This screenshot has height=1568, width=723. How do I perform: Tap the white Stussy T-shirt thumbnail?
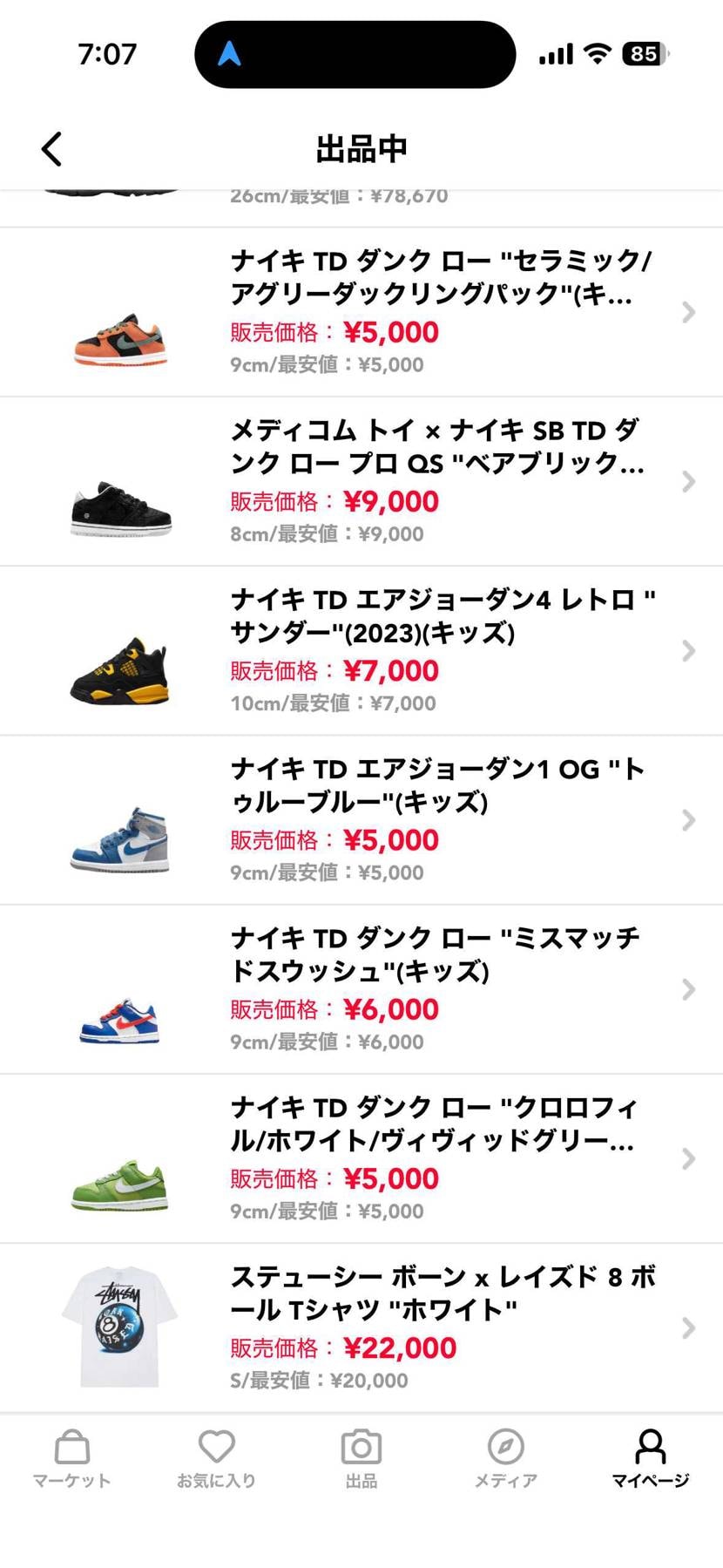click(x=122, y=1322)
